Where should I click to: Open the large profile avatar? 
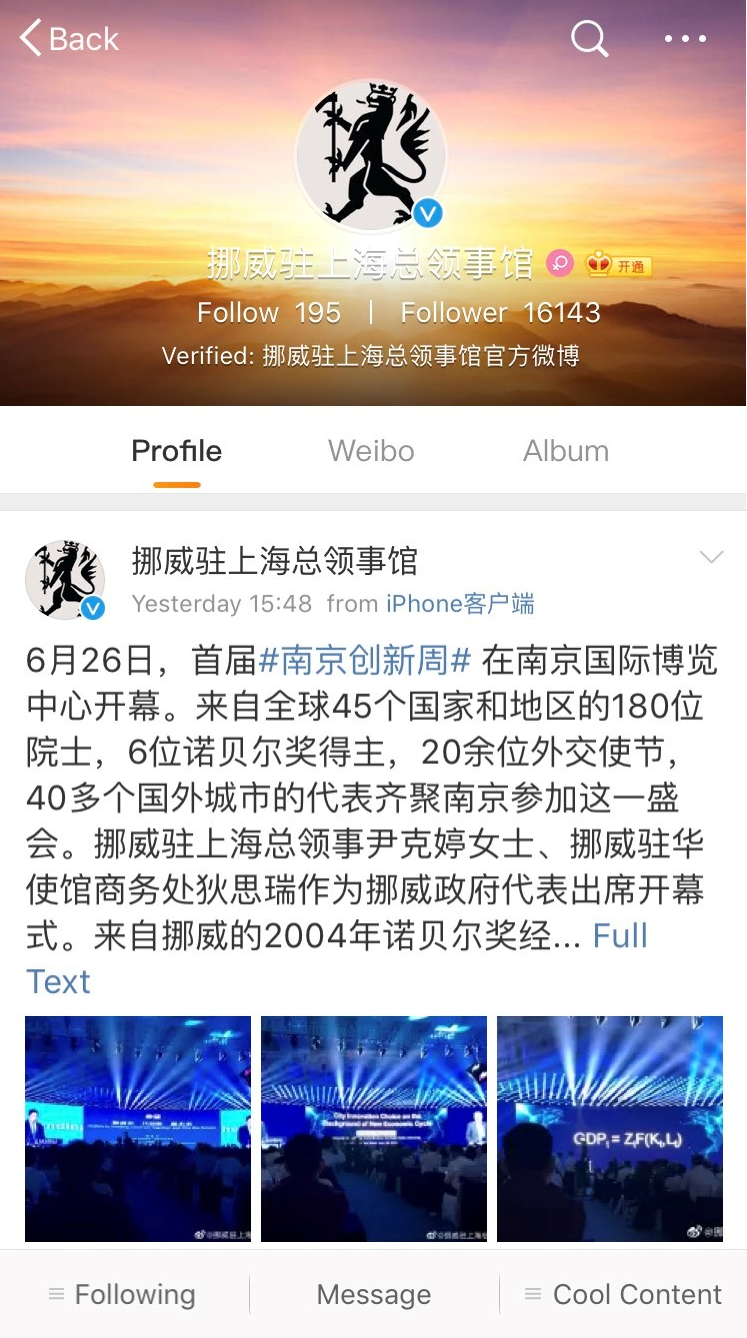(x=371, y=155)
